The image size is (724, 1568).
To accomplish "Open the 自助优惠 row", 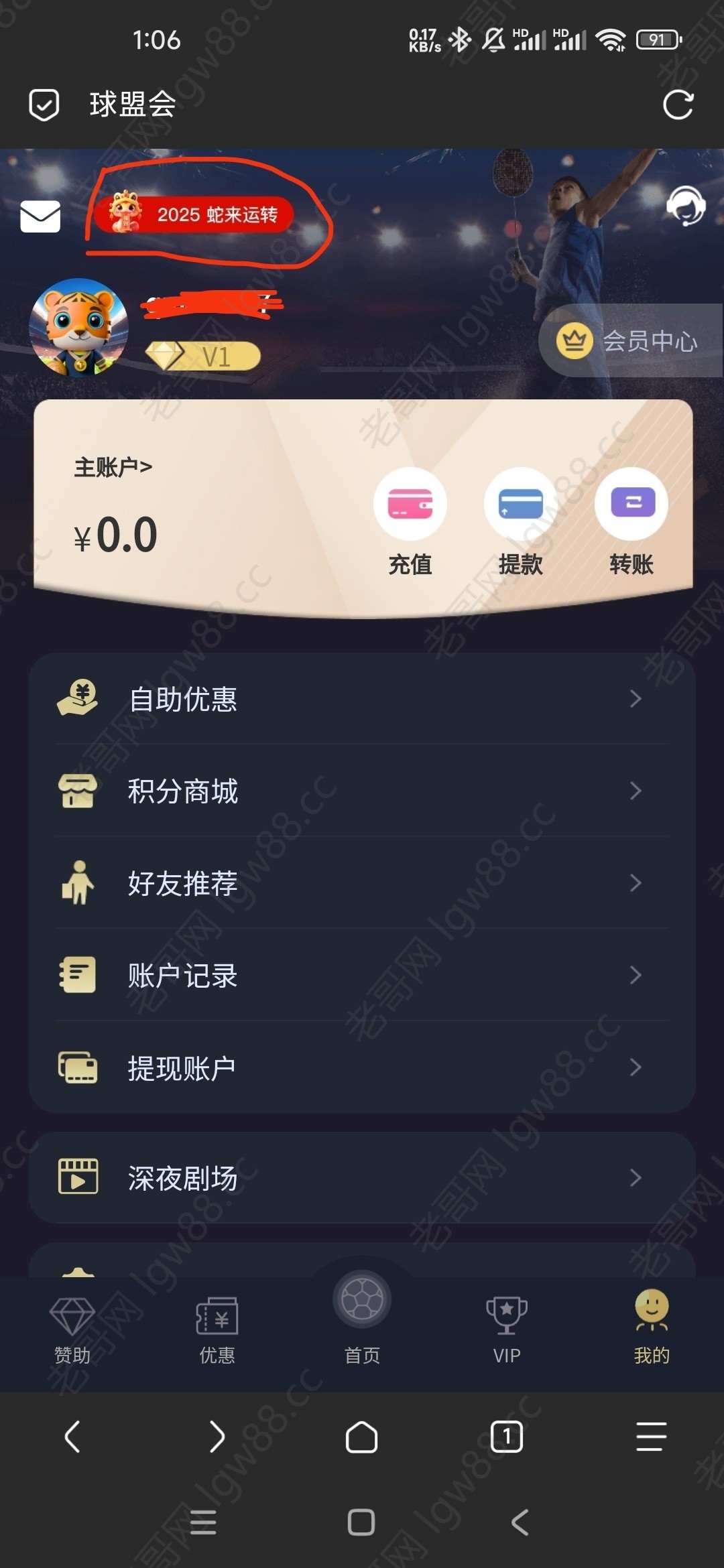I will (x=362, y=699).
